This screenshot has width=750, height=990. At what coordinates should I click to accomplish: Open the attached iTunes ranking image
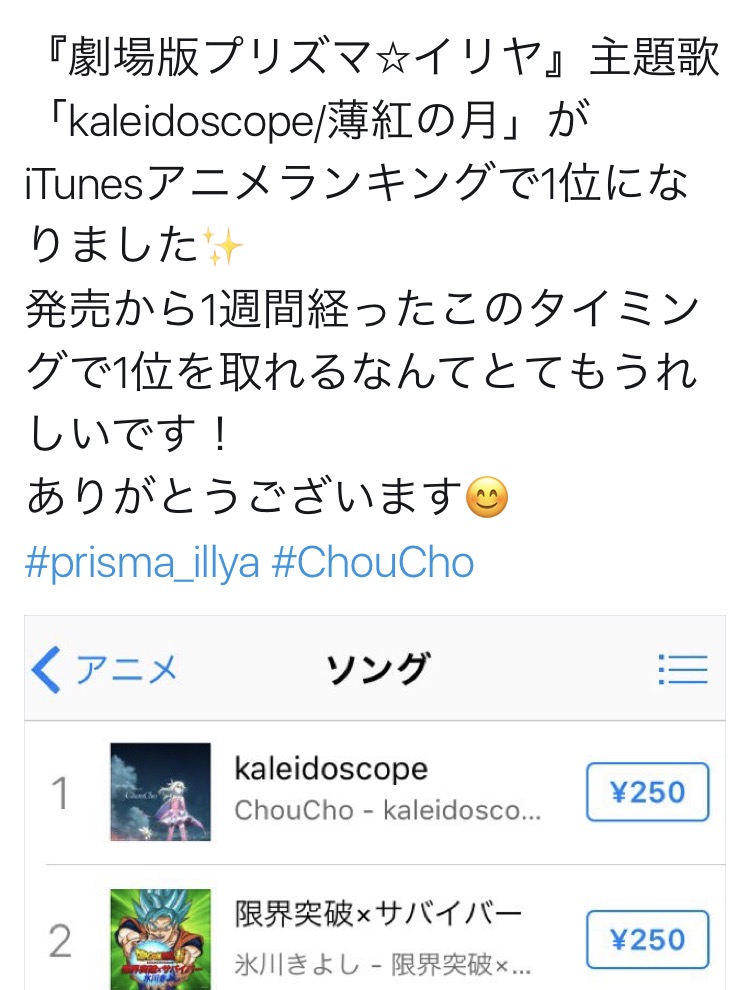tap(375, 800)
